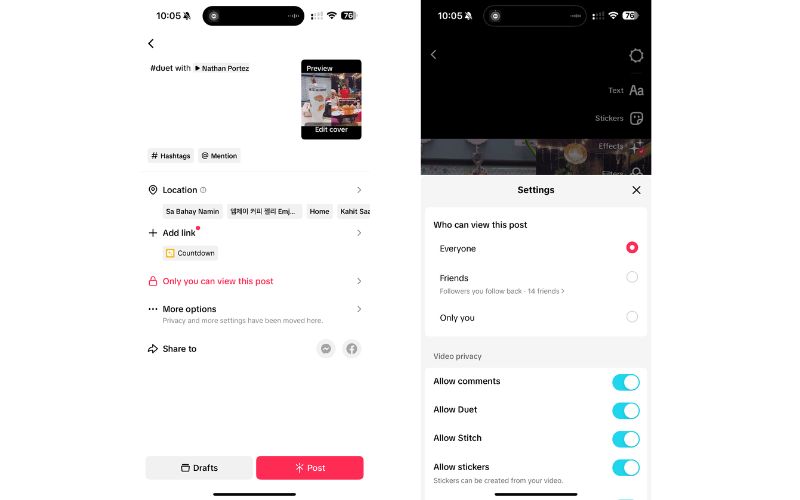
Task: Toggle Allow Stitch off
Action: (625, 438)
